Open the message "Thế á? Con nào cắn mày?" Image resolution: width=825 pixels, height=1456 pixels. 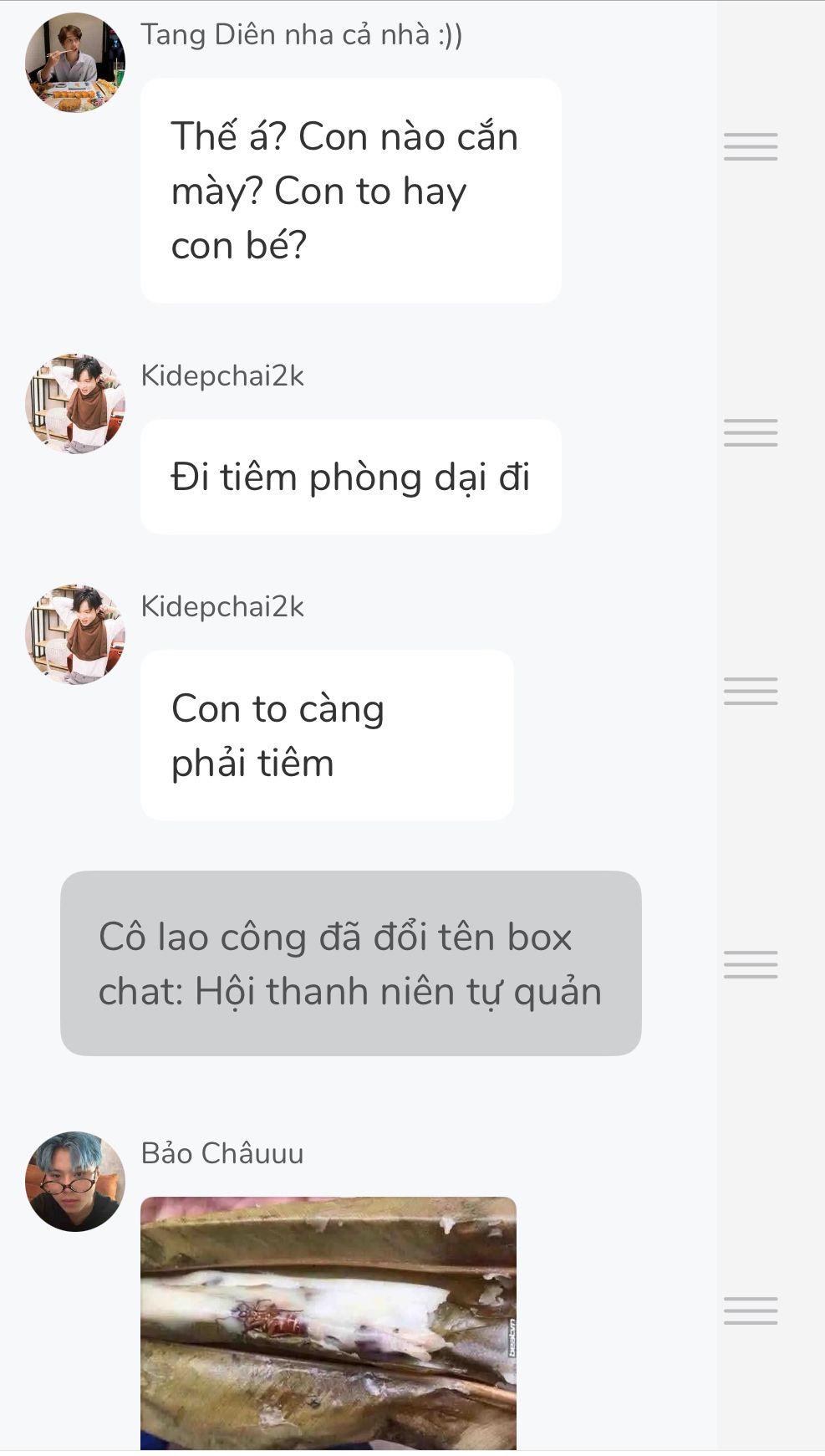[350, 191]
